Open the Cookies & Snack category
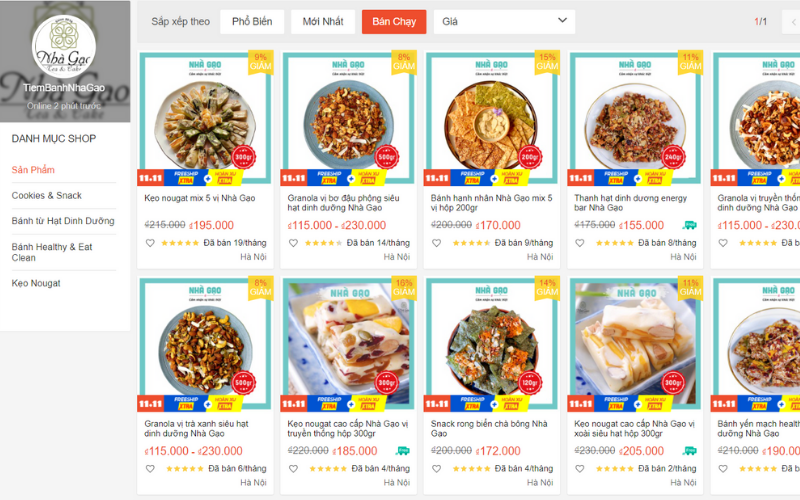 tap(47, 195)
